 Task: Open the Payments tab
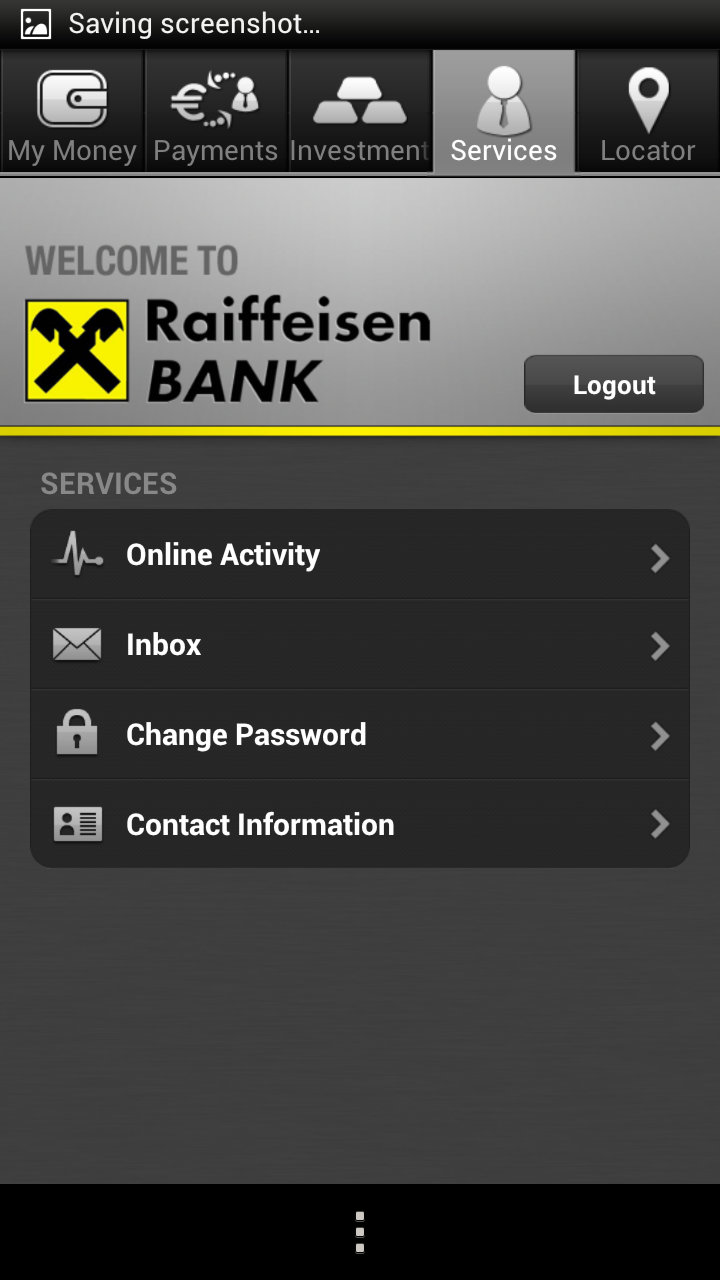click(216, 112)
